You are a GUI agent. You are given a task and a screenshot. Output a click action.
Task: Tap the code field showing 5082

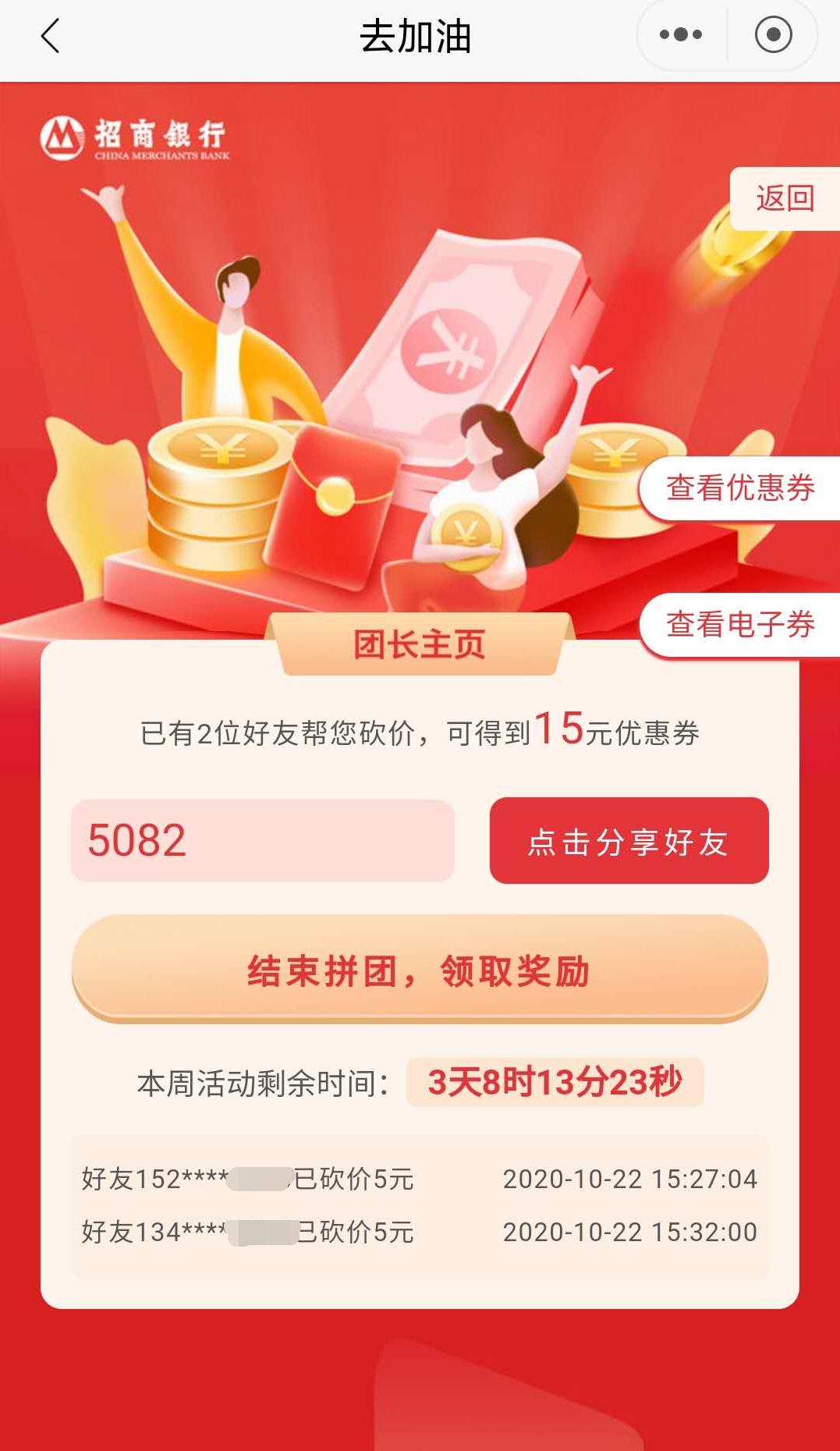point(262,841)
